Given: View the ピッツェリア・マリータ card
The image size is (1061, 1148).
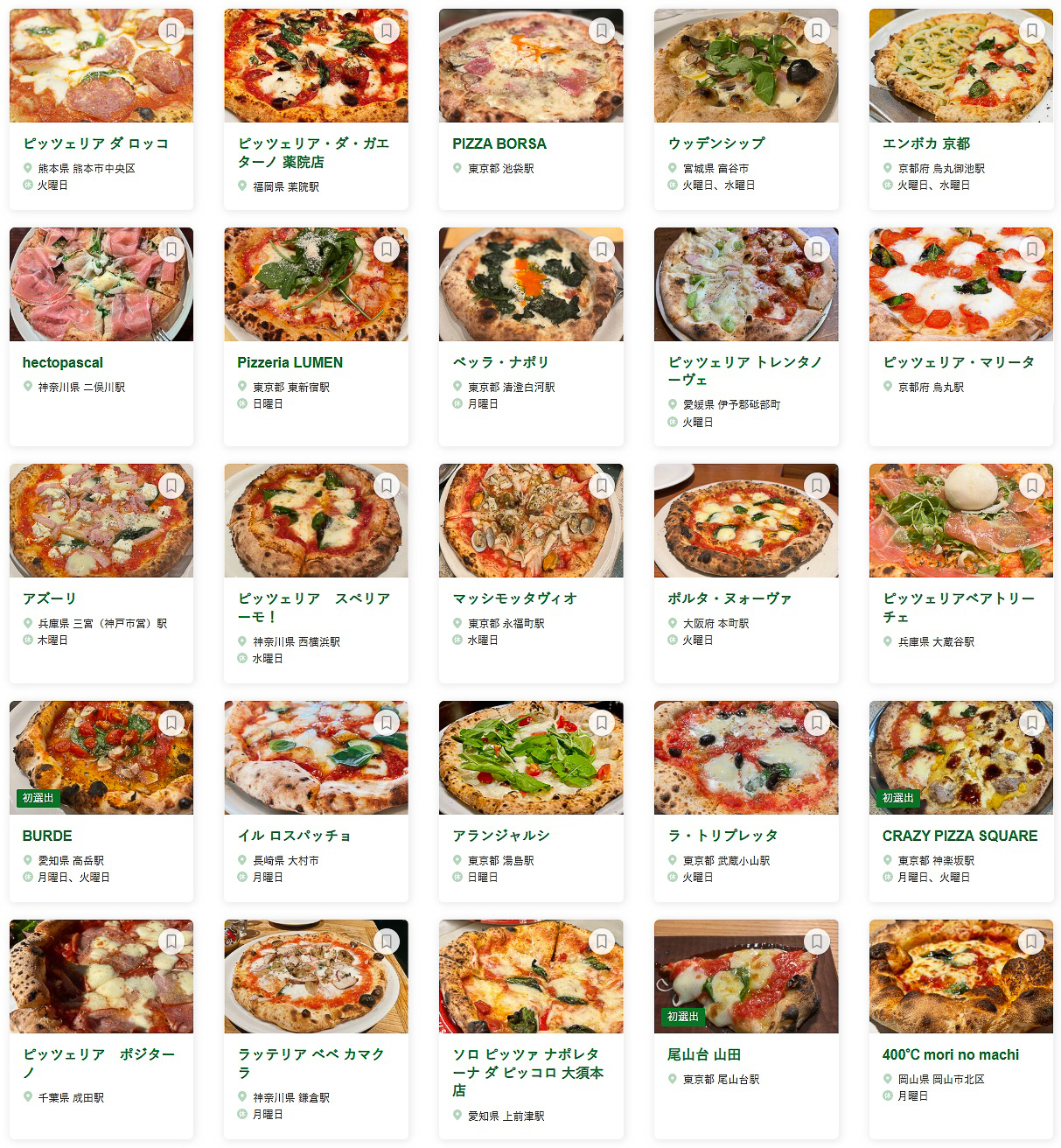Looking at the screenshot, I should (958, 362).
